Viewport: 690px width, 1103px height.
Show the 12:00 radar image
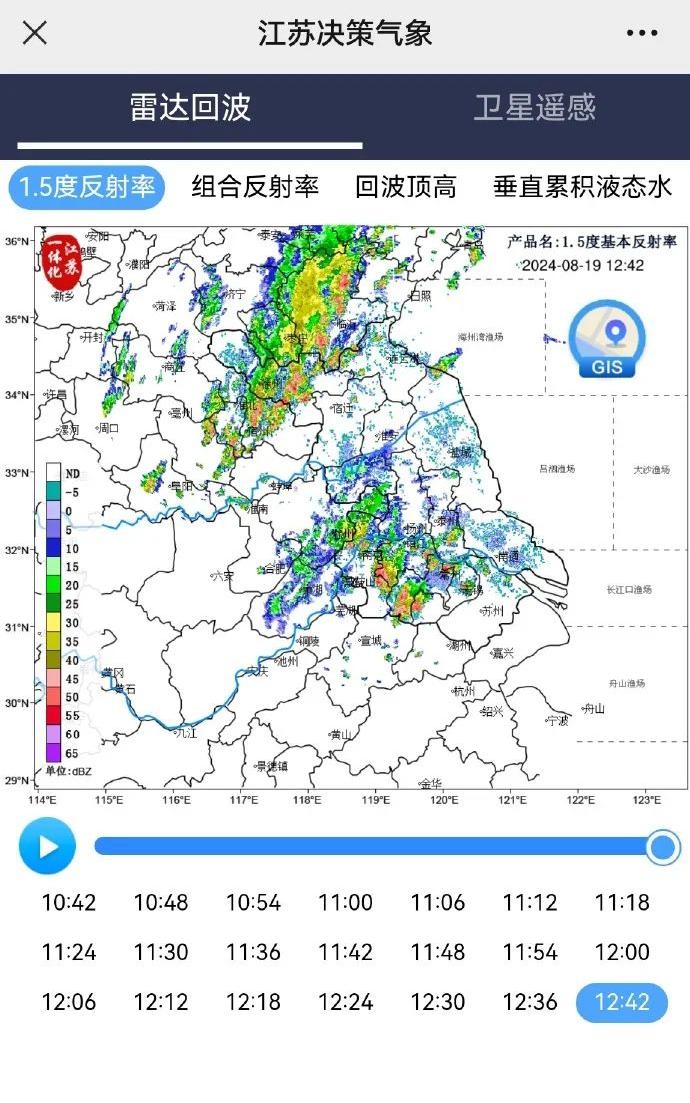[x=622, y=952]
